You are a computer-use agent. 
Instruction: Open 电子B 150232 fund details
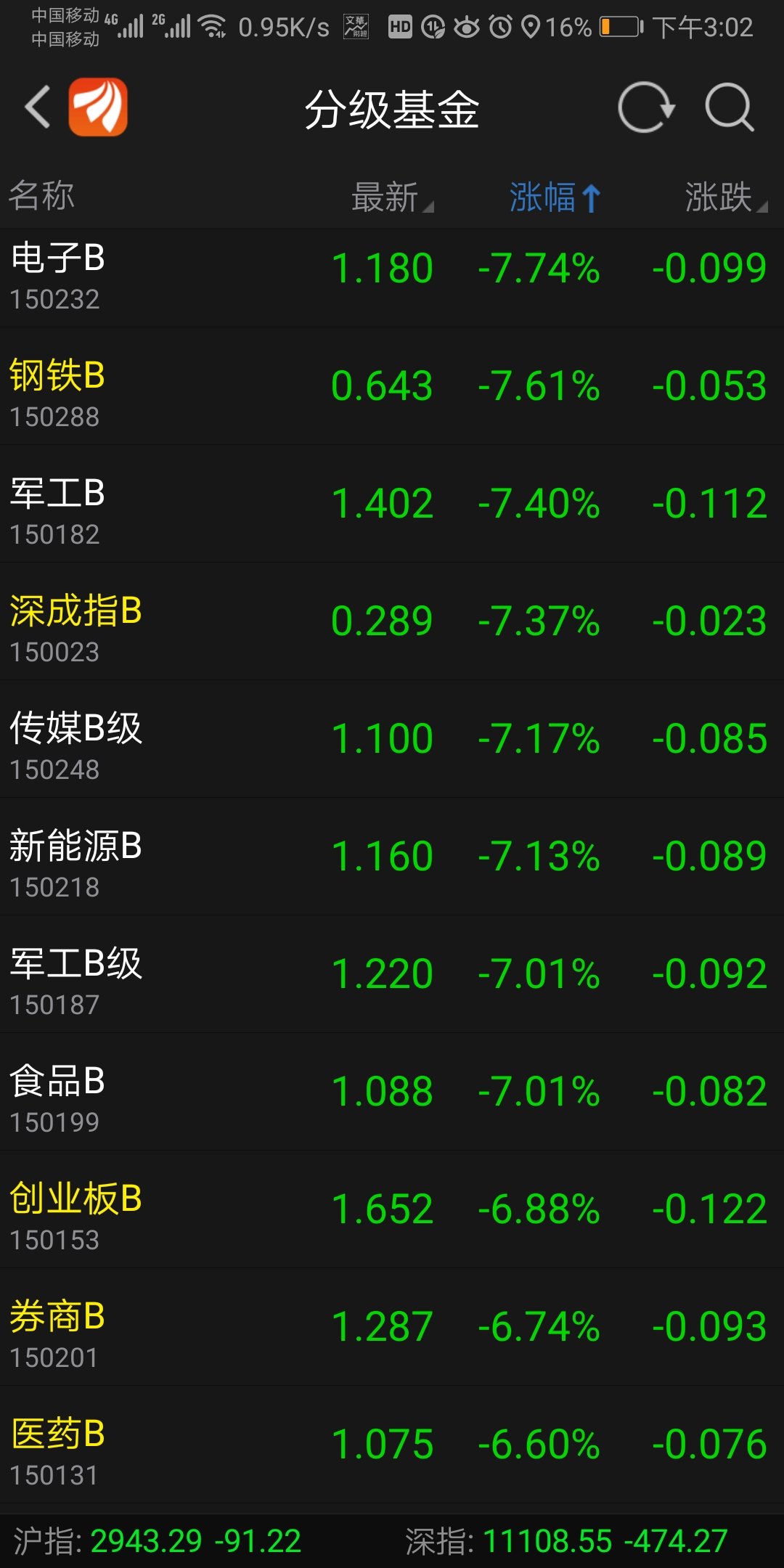point(392,277)
